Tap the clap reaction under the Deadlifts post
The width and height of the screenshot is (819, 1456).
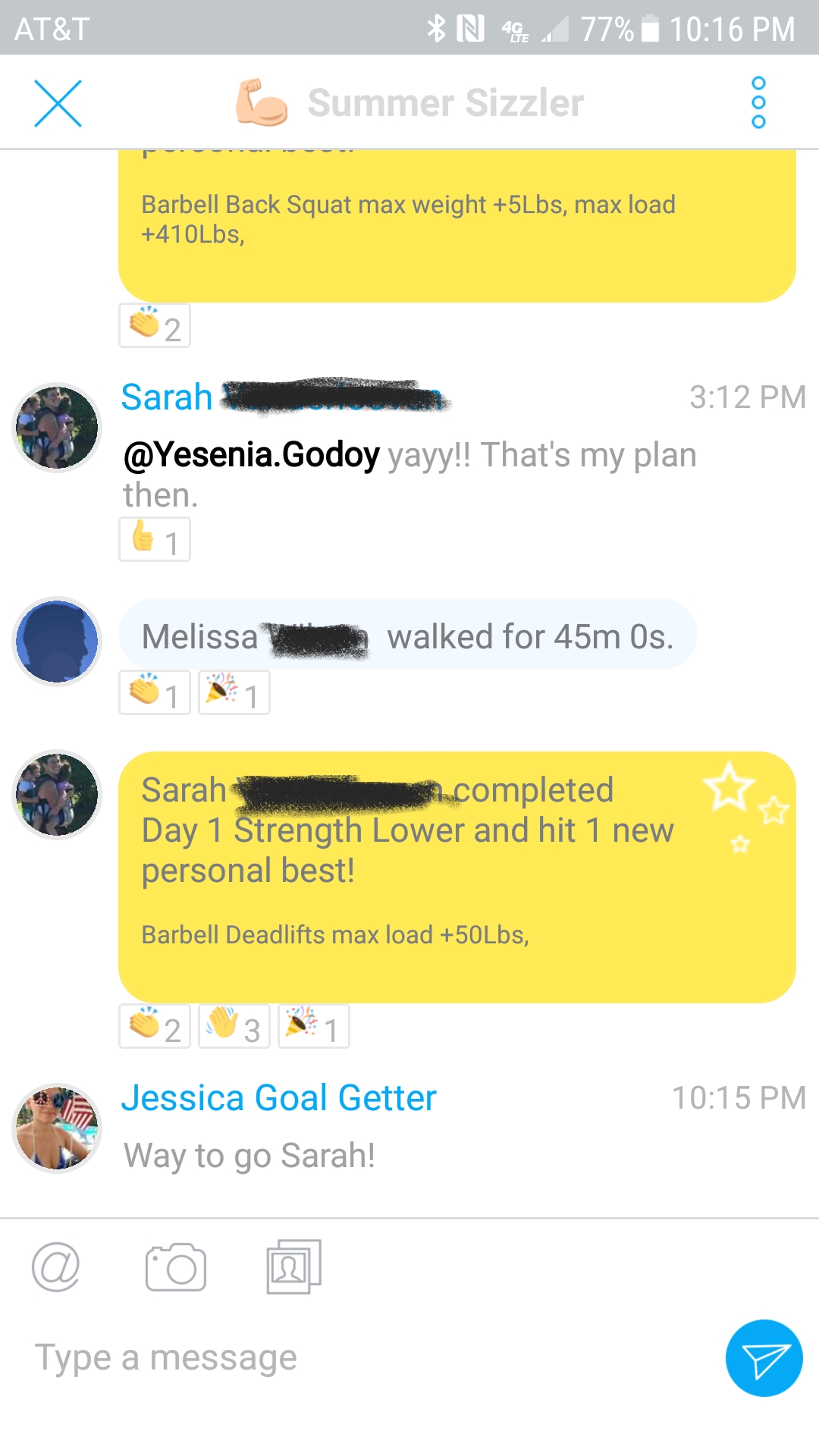tap(155, 1026)
